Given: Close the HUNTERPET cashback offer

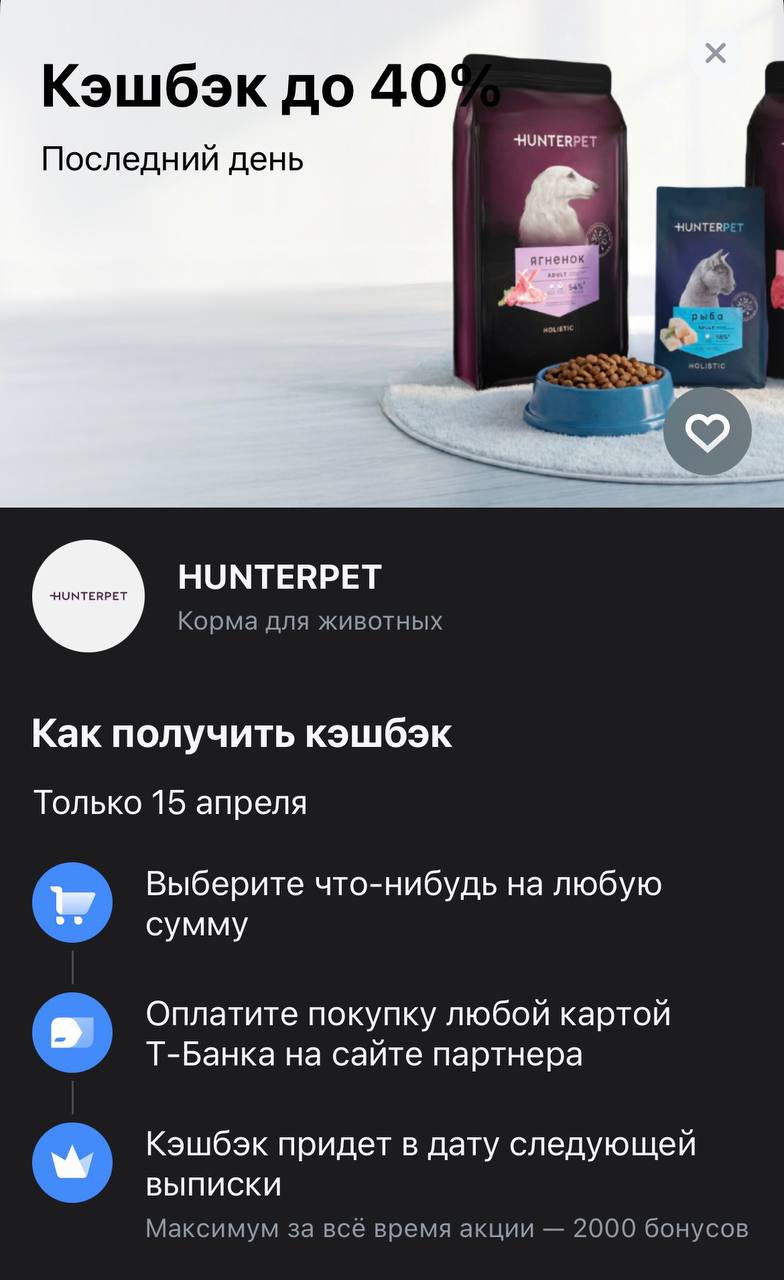Looking at the screenshot, I should click(715, 53).
